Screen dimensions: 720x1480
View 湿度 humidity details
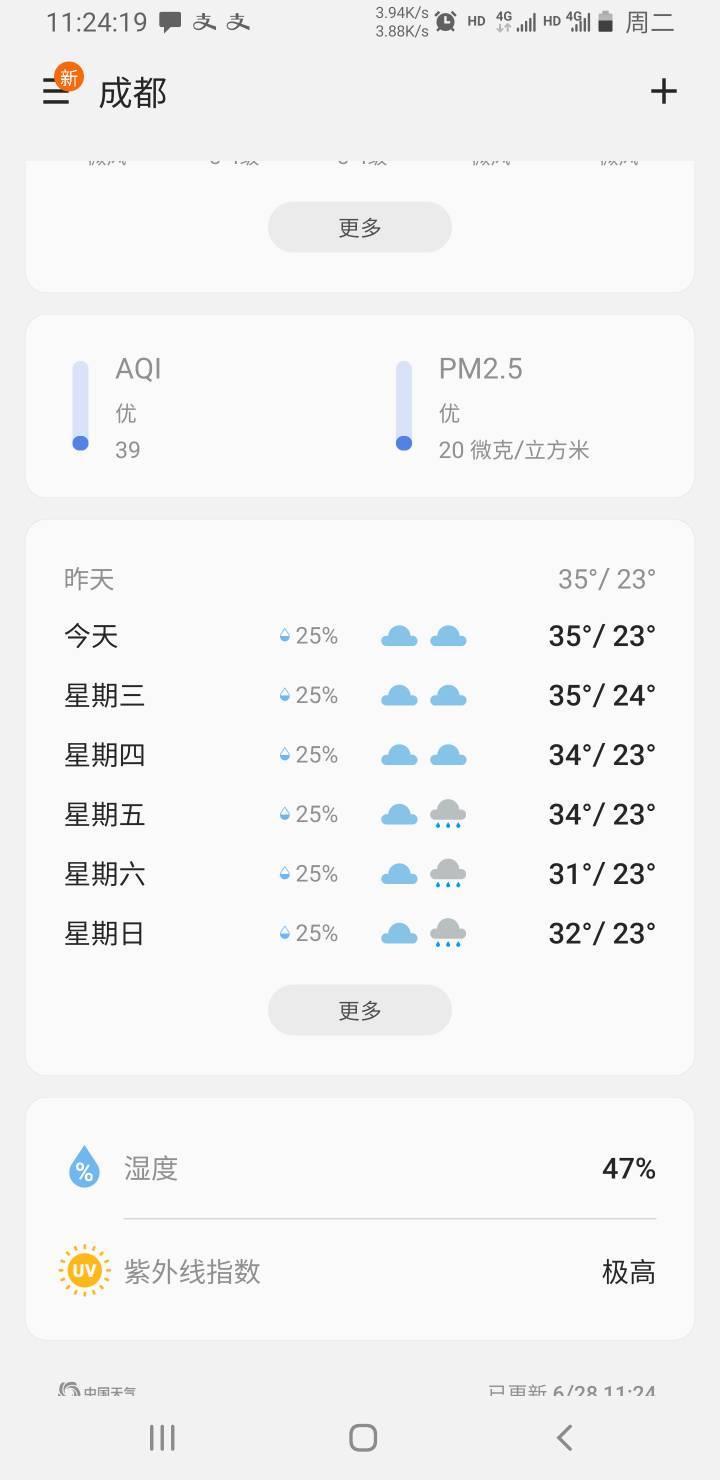pyautogui.click(x=360, y=1168)
